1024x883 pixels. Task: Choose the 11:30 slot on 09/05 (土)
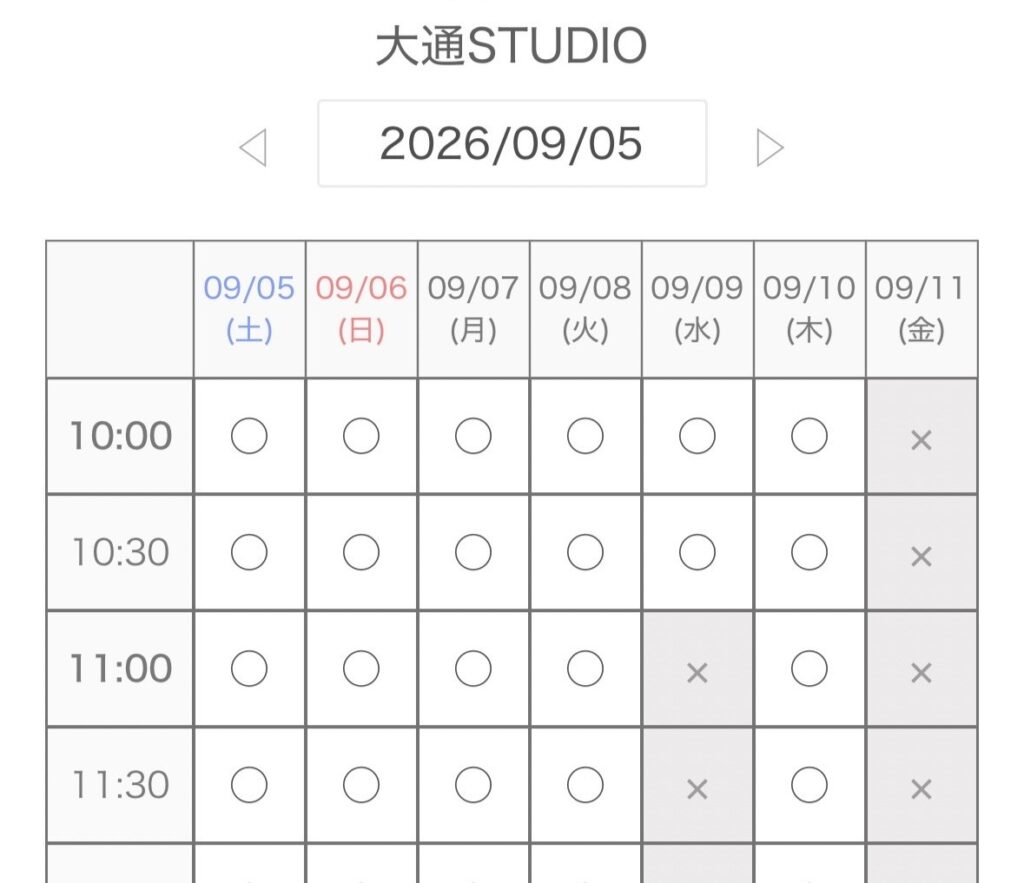coord(249,785)
